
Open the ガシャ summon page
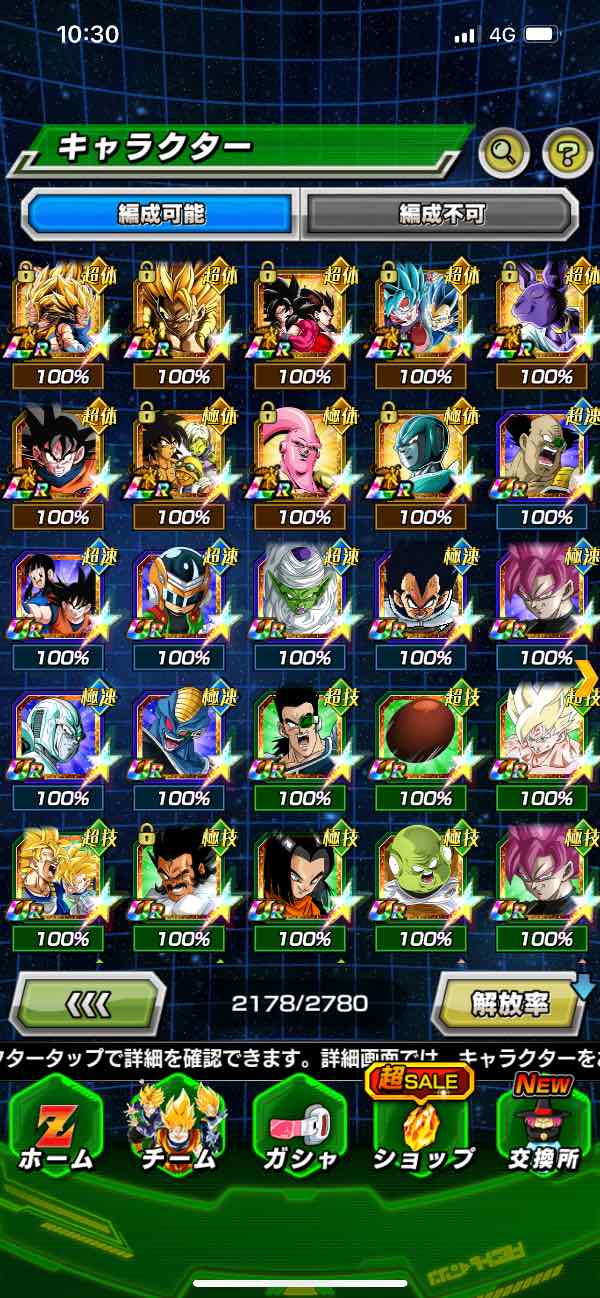[300, 1125]
